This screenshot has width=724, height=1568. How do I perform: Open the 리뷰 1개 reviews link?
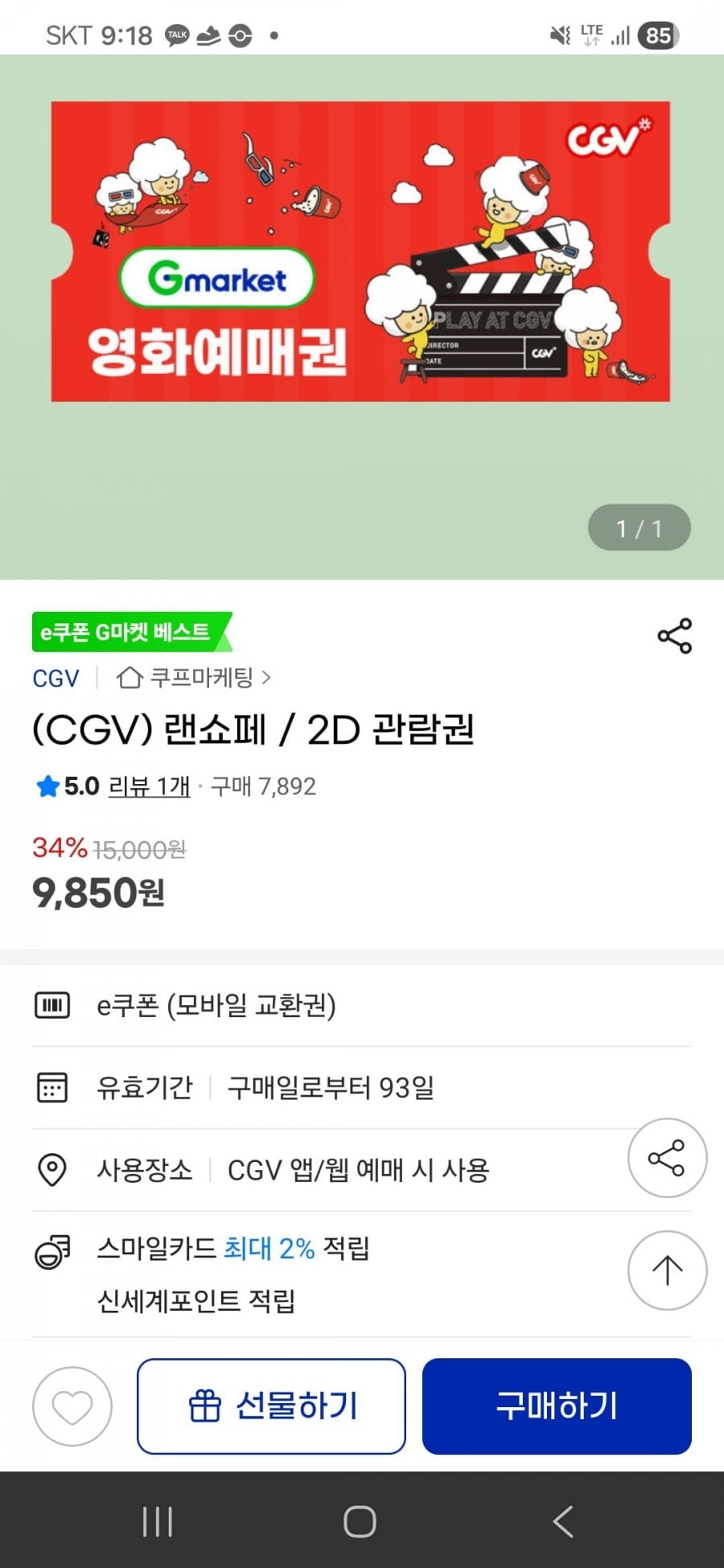coord(149,786)
